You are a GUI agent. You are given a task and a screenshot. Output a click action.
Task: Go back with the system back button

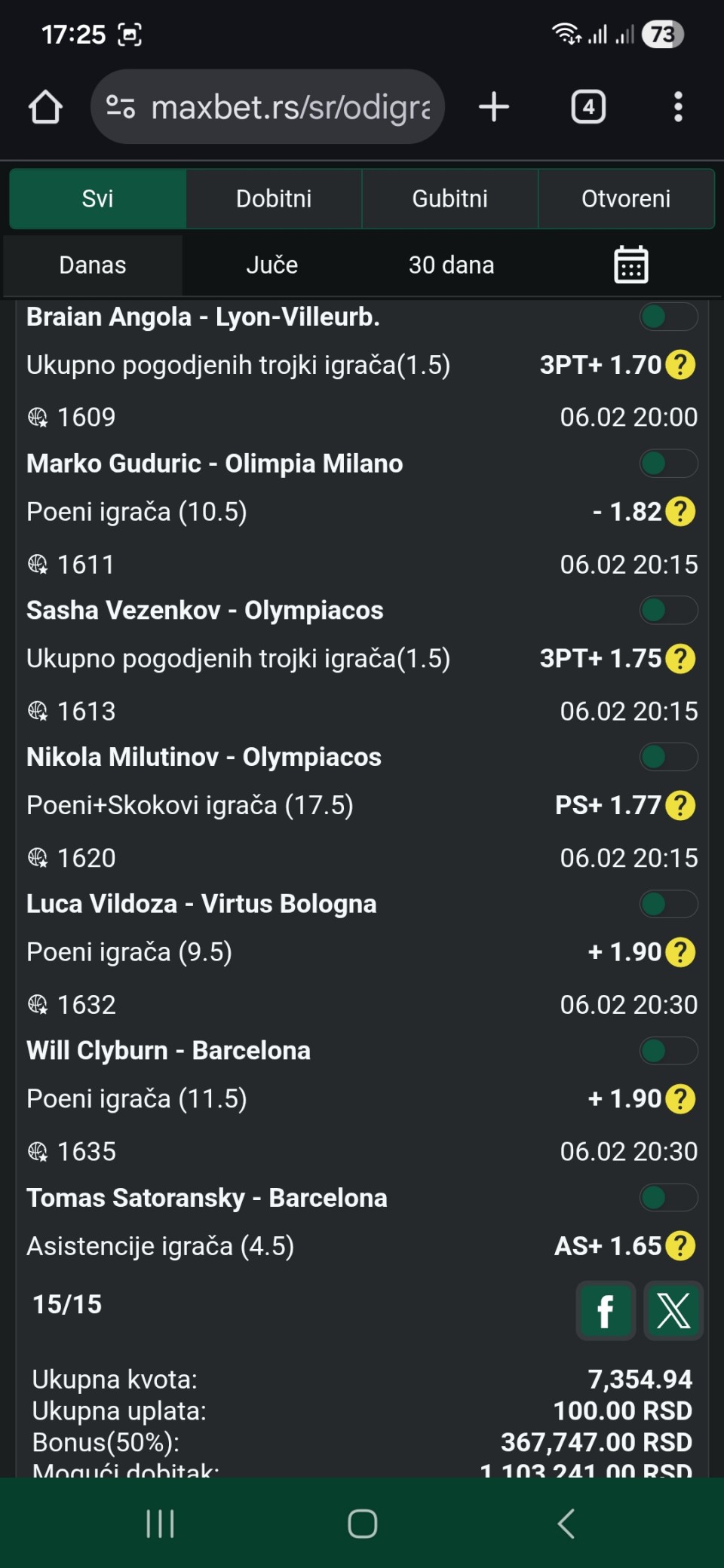click(566, 1524)
